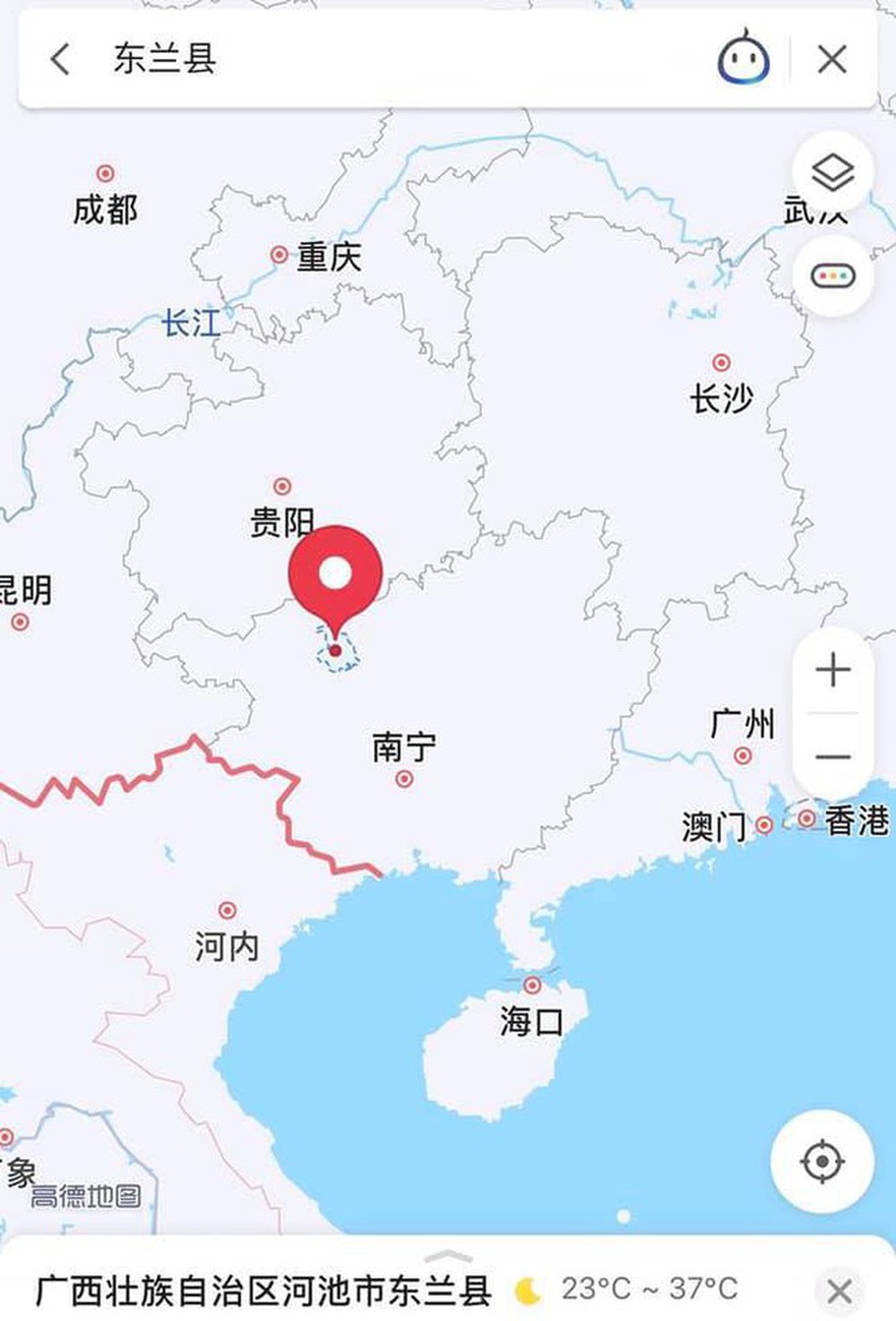Viewport: 896px width, 1321px height.
Task: Clear the 东兰县 search text
Action: 832,60
